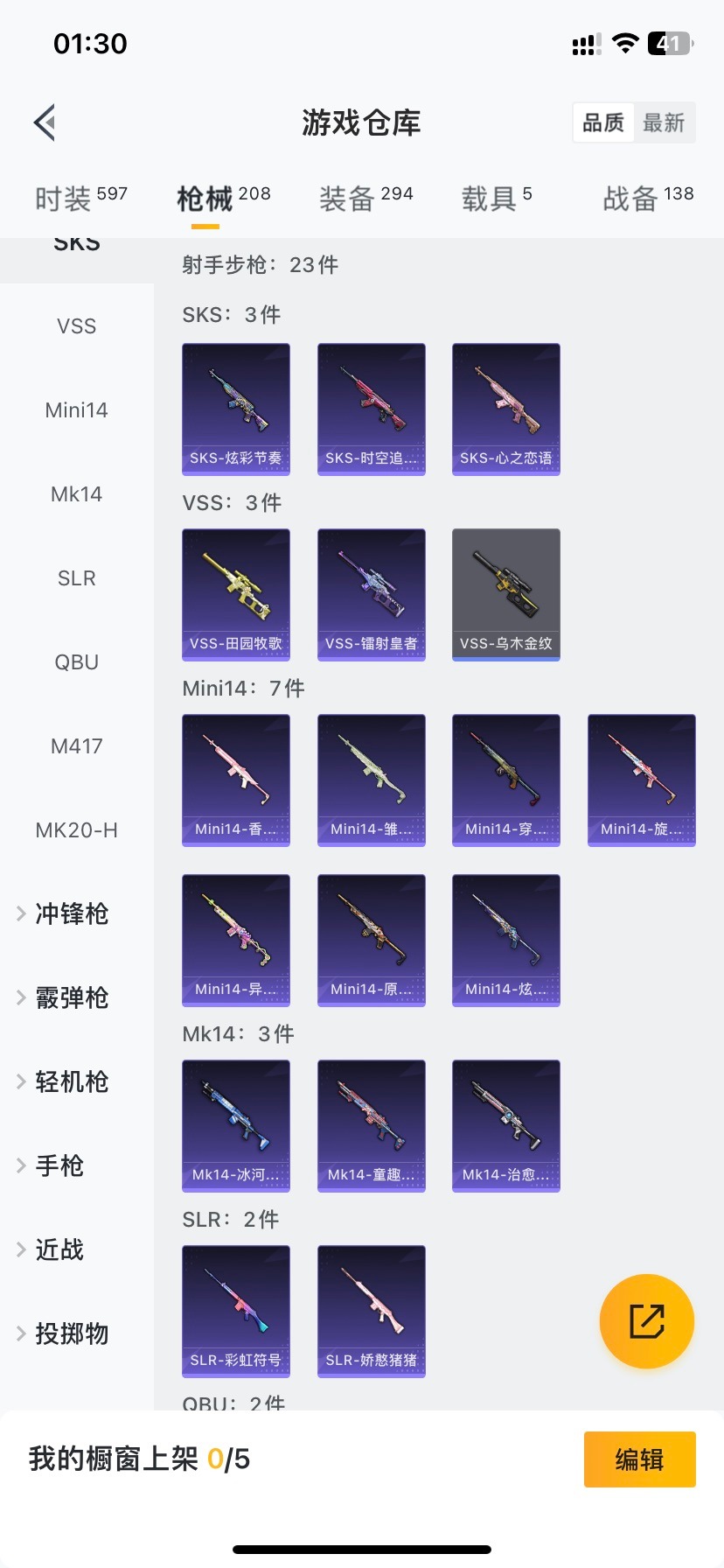Image resolution: width=724 pixels, height=1568 pixels.
Task: Tap the orange share floating button
Action: click(647, 1321)
